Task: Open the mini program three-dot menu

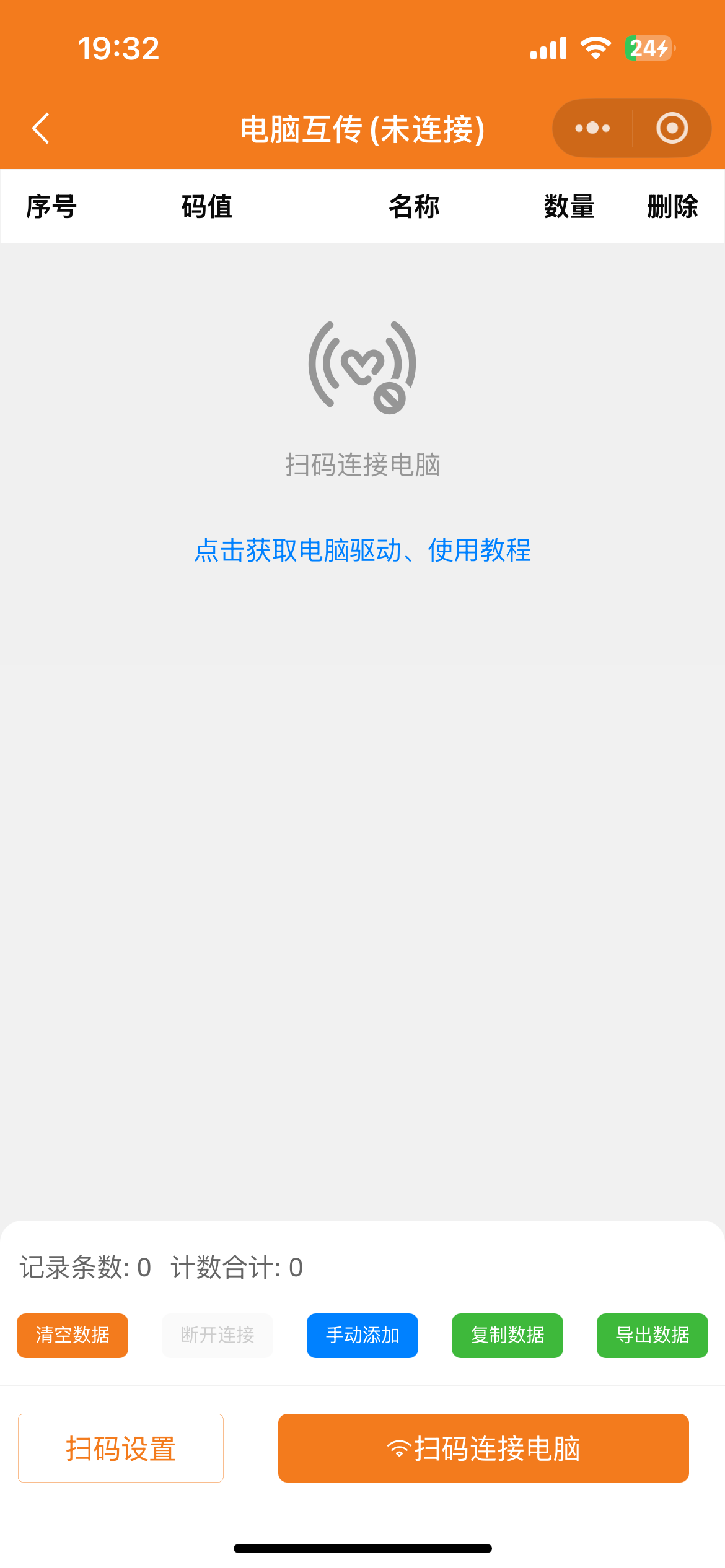Action: (x=592, y=128)
